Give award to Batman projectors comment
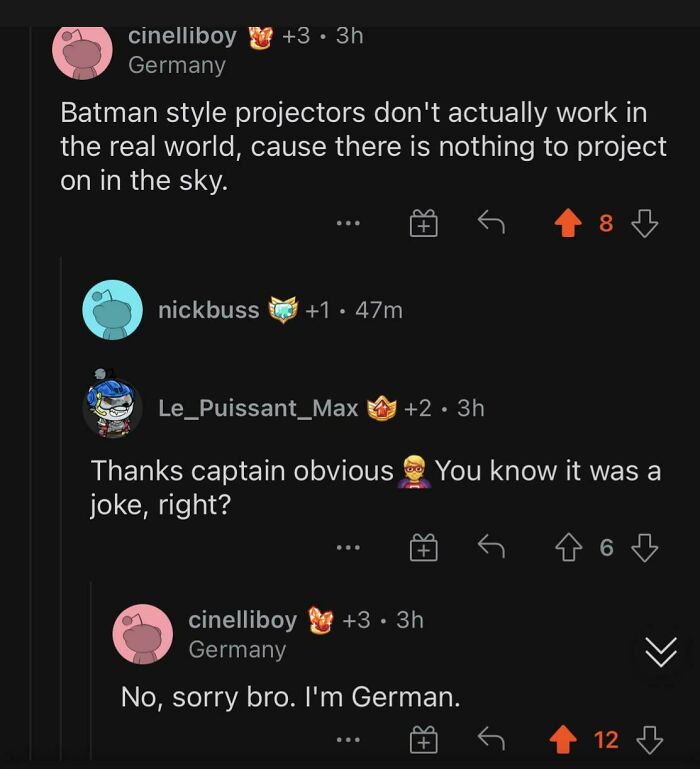This screenshot has height=769, width=700. click(x=423, y=224)
